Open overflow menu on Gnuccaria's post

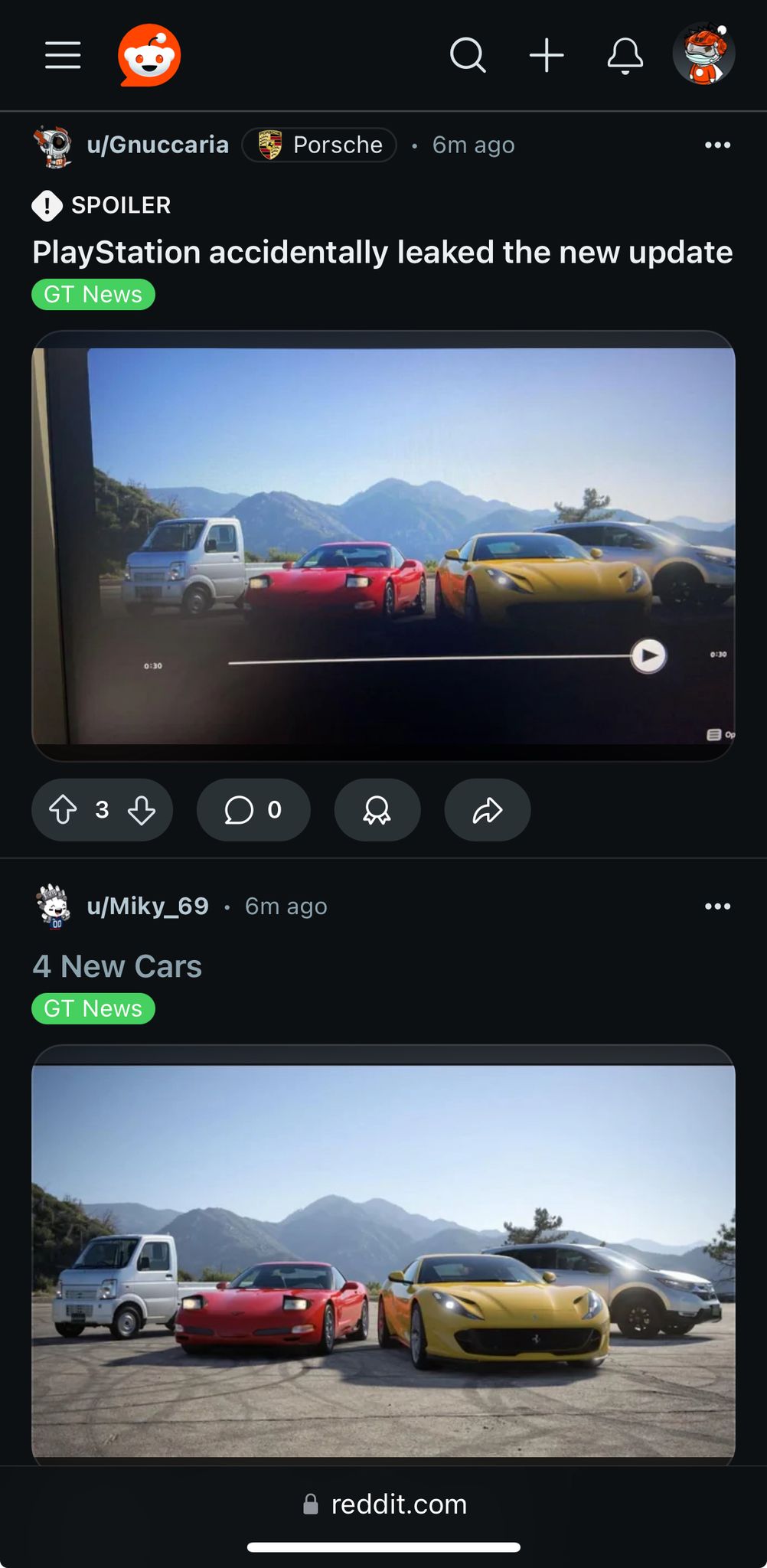coord(717,145)
